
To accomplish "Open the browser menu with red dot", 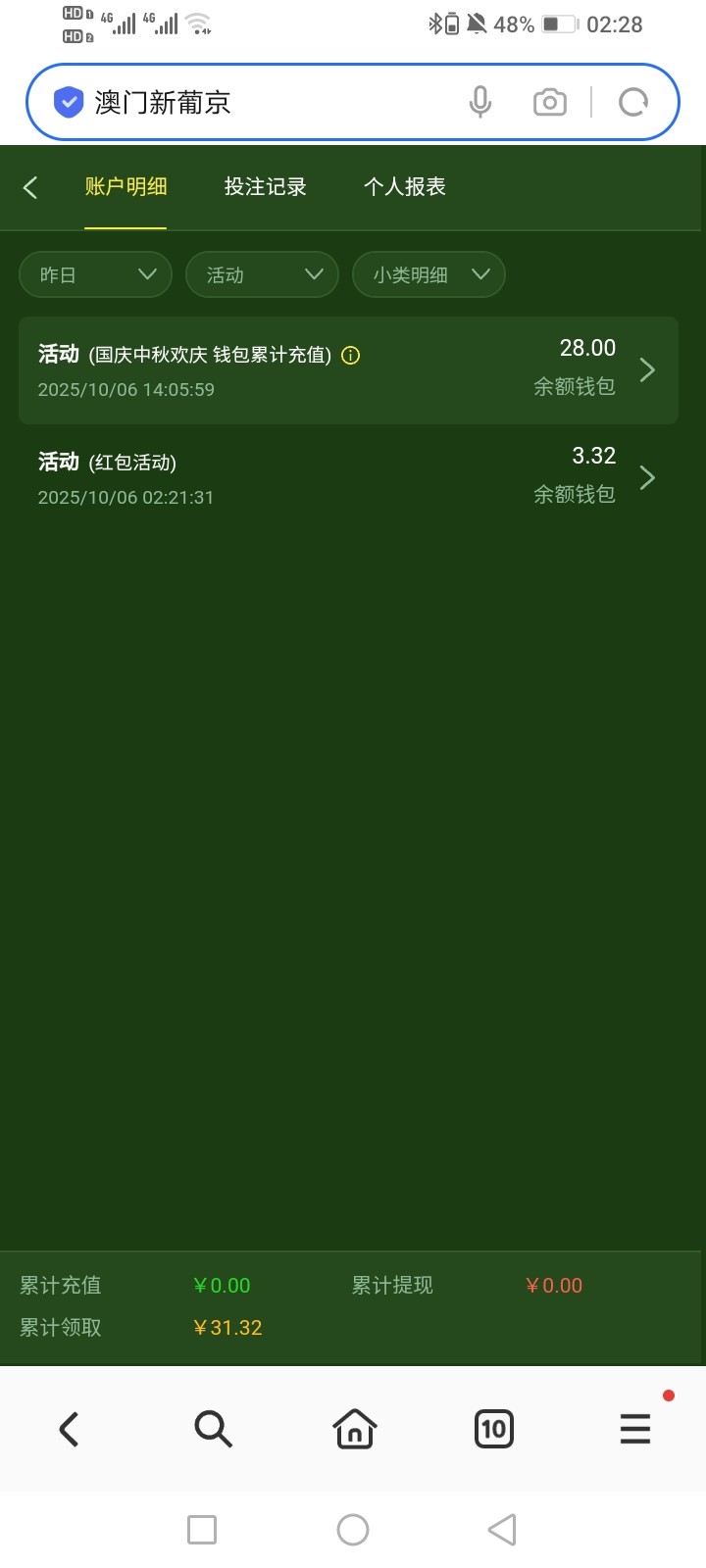I will pyautogui.click(x=634, y=1429).
